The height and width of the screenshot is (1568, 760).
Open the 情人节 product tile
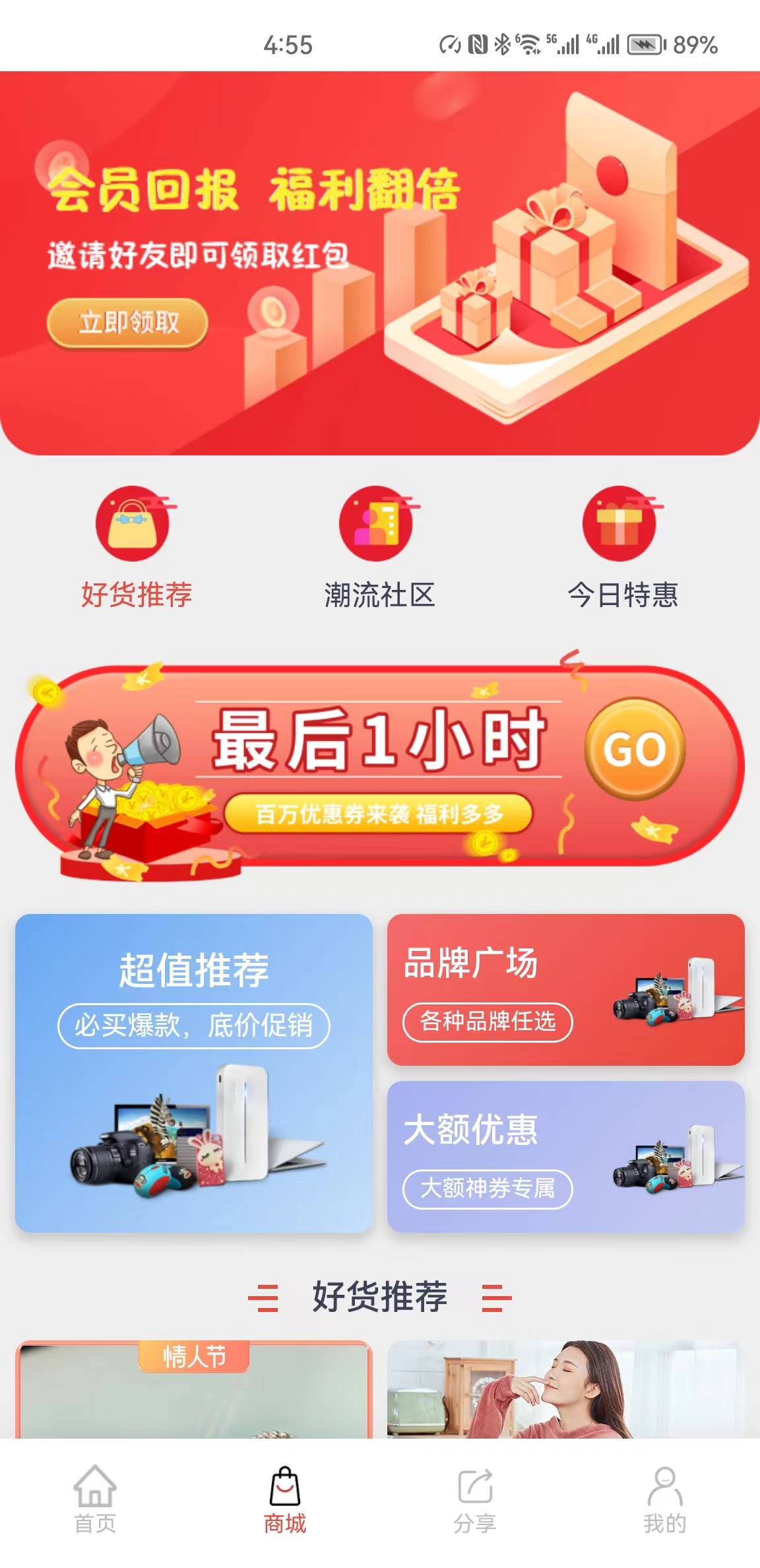coord(194,1389)
